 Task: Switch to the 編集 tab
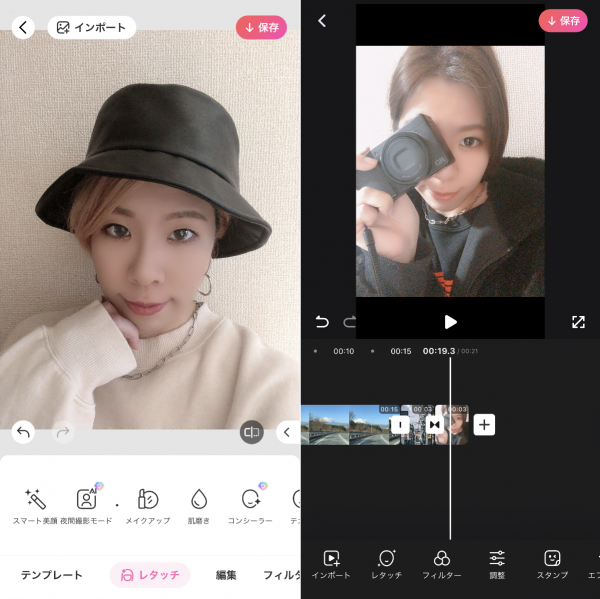point(227,575)
